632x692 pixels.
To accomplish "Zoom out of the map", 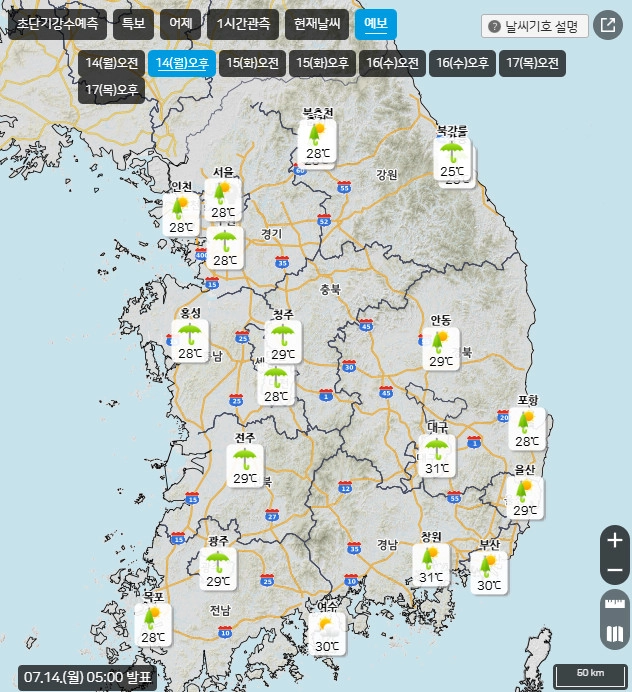I will click(615, 571).
